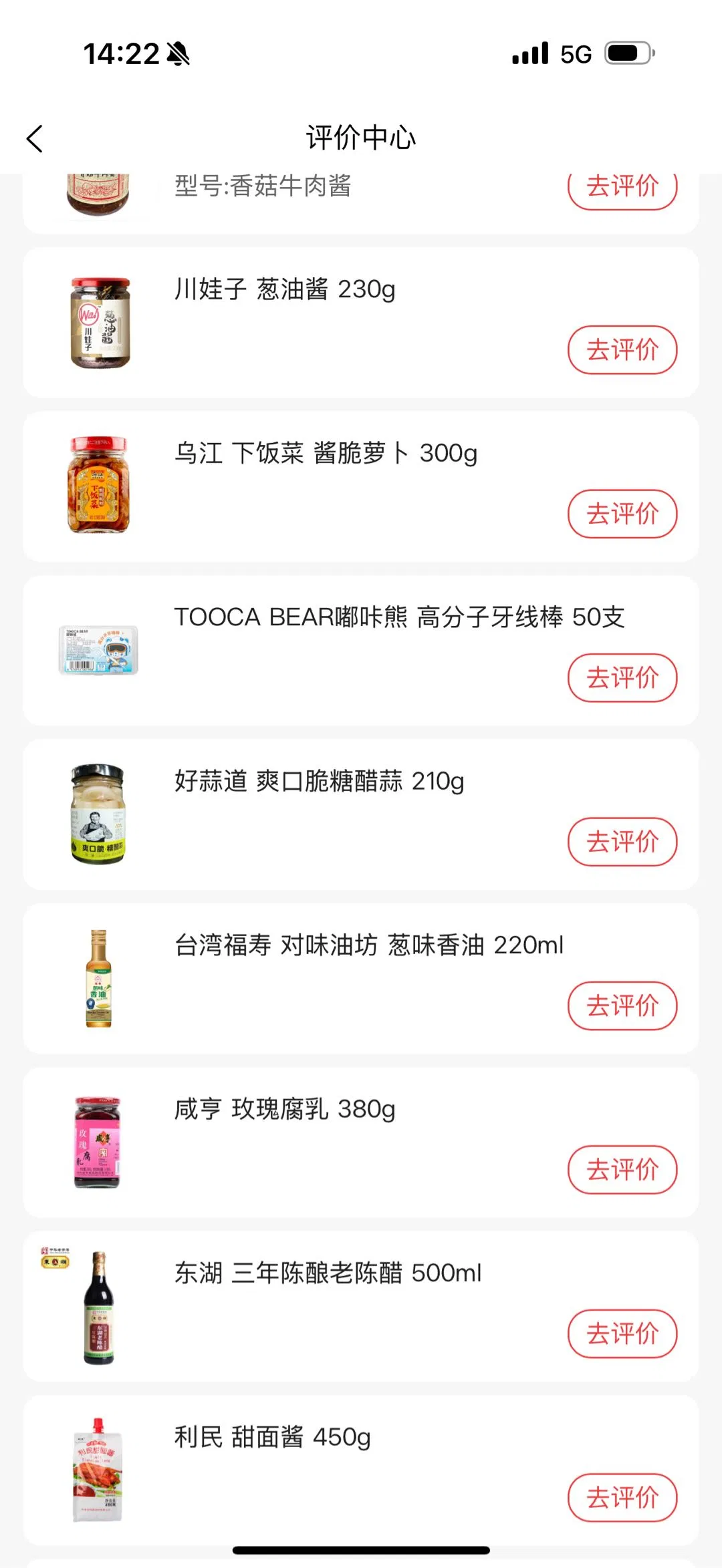Viewport: 722px width, 1568px height.
Task: Tap 去评价 for 咸亨 玫瑰腐乳
Action: 622,1170
